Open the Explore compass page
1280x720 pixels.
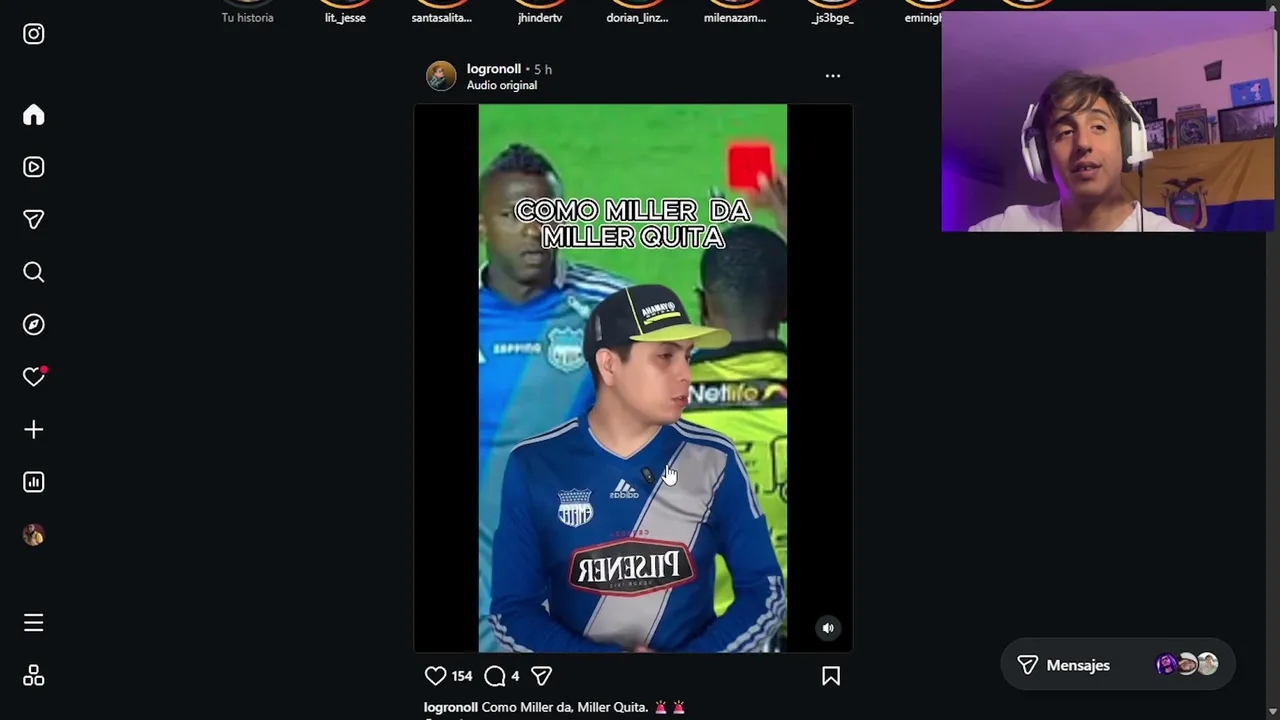click(34, 324)
